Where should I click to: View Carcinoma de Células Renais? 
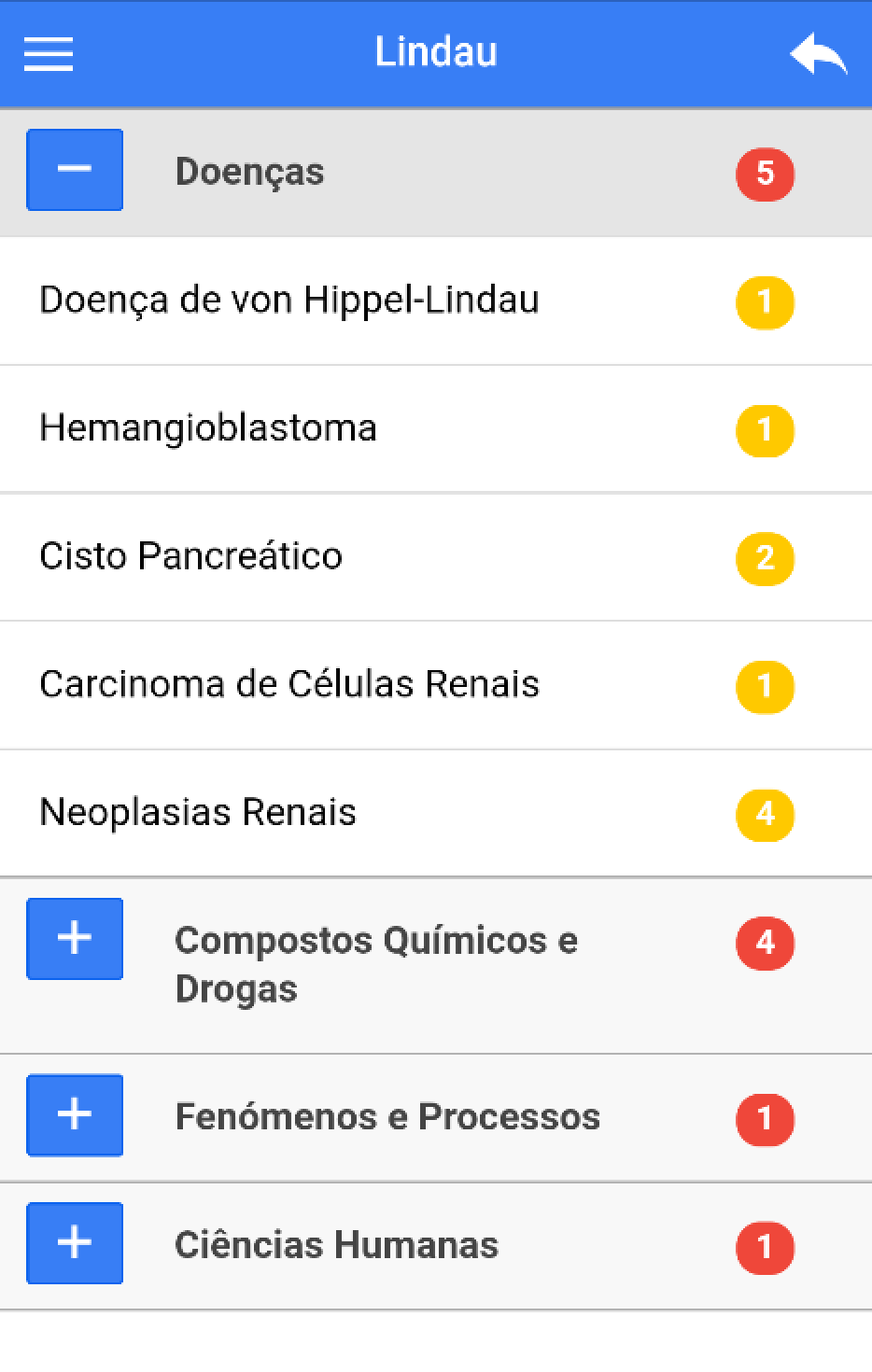289,684
